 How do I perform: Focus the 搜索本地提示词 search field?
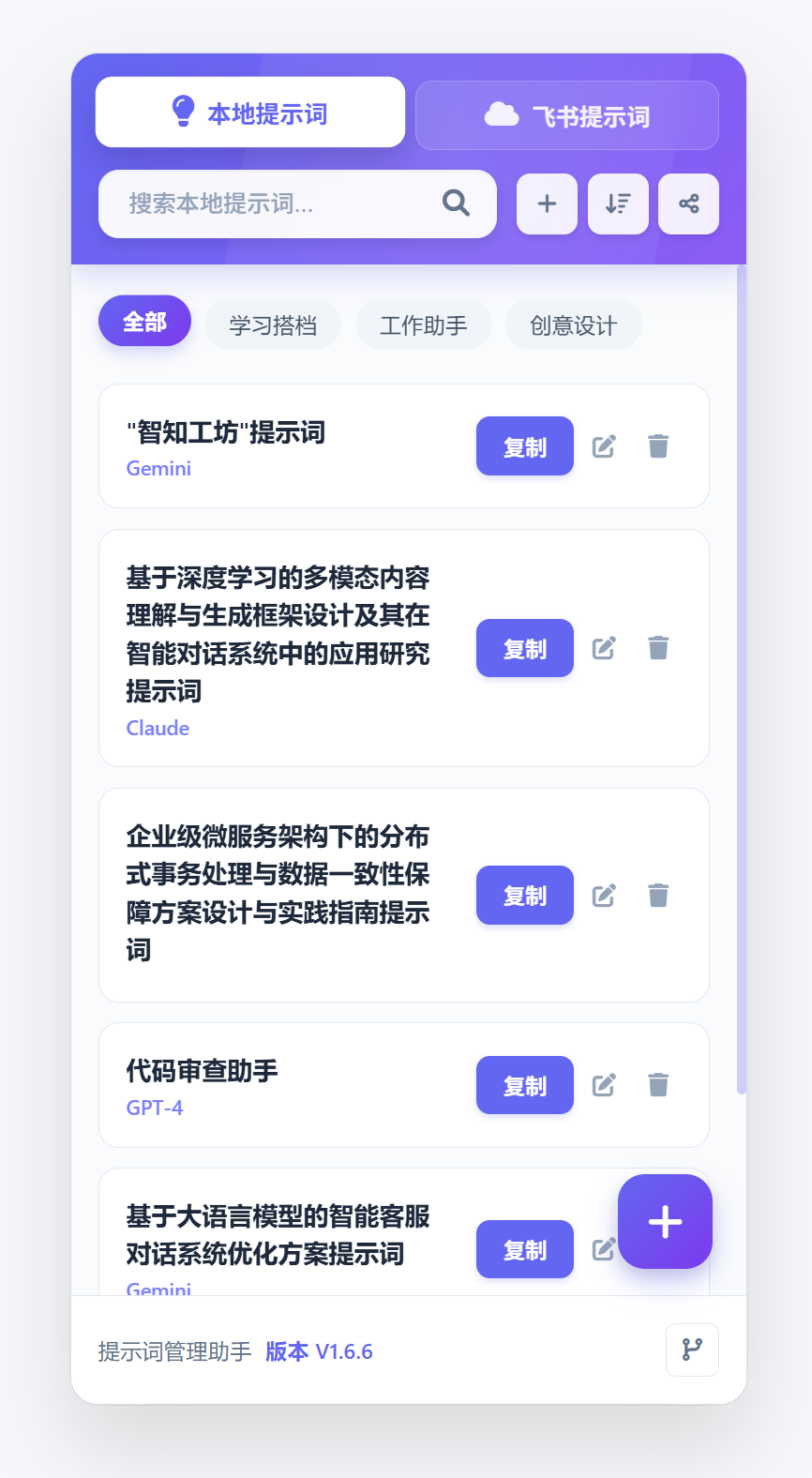pos(281,204)
